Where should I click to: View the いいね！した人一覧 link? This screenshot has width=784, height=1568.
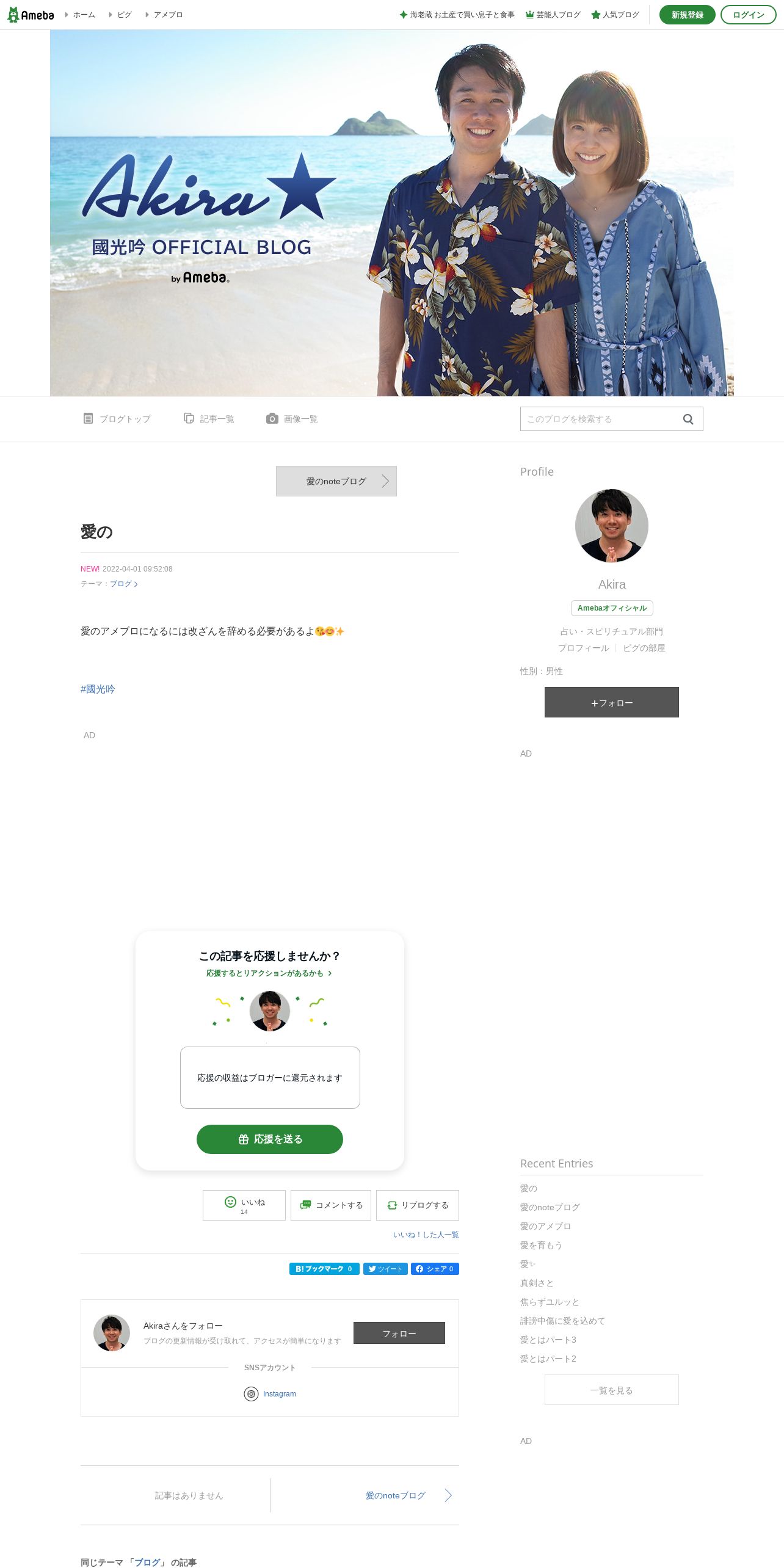pos(426,1235)
